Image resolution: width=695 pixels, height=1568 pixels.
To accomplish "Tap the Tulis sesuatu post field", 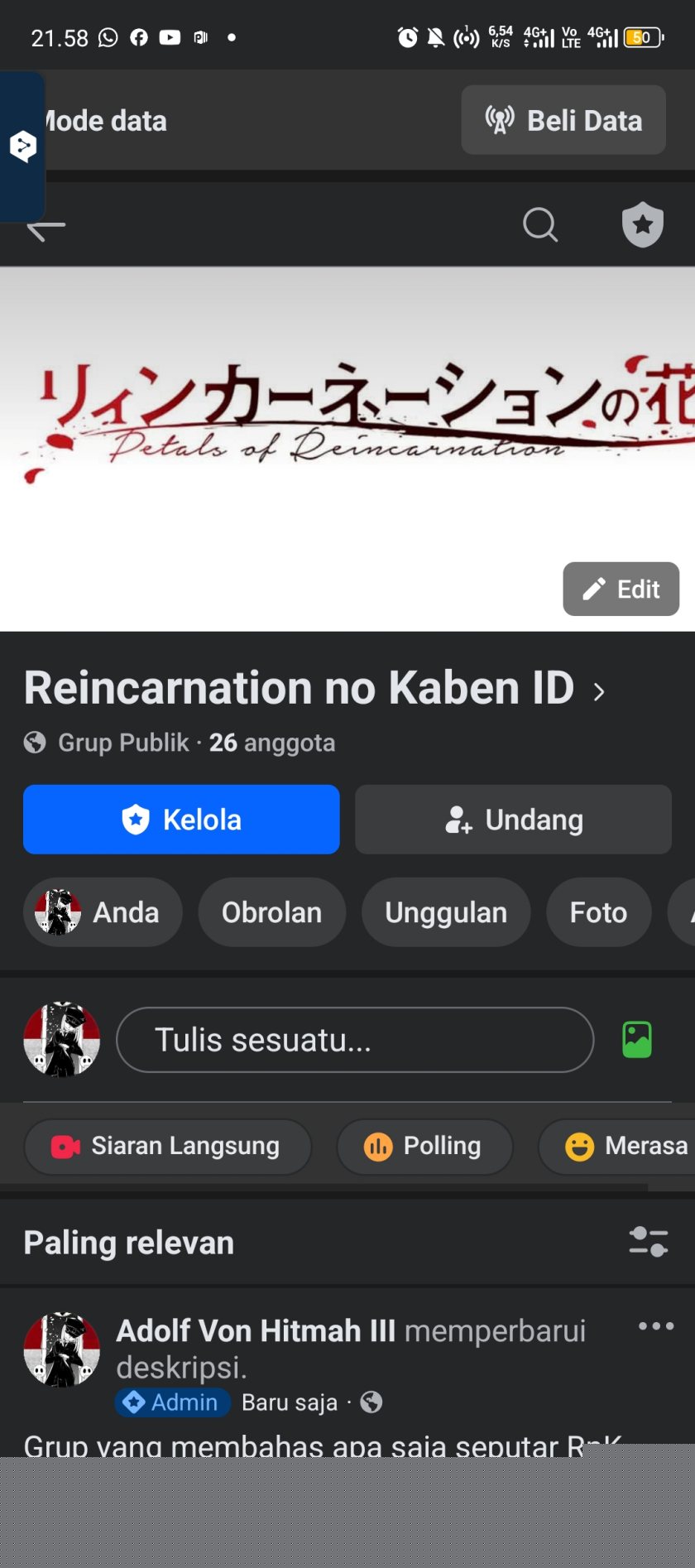I will pos(355,1040).
